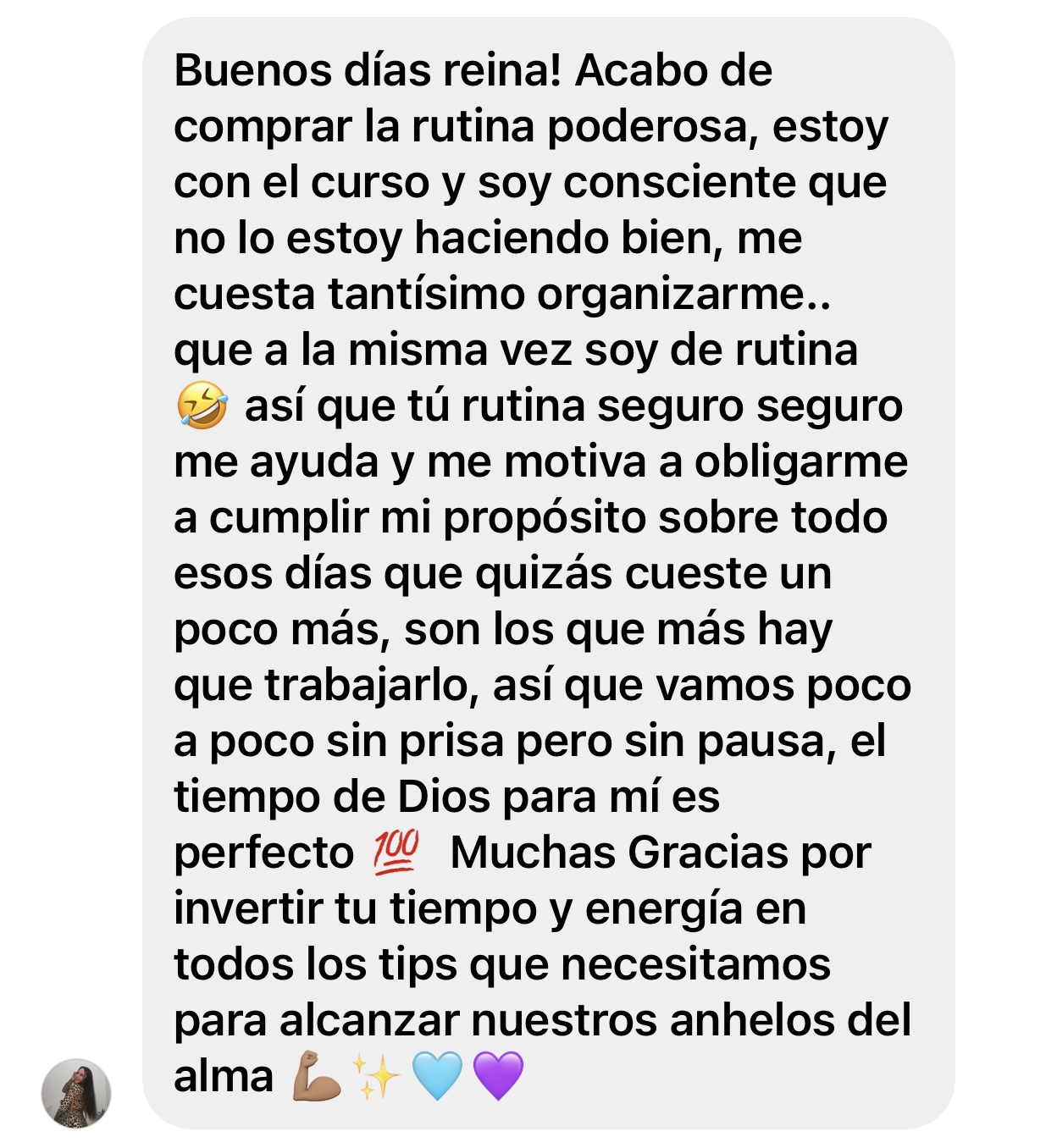Open the sender's profile picture avatar
The image size is (1057, 1148).
click(76, 1093)
